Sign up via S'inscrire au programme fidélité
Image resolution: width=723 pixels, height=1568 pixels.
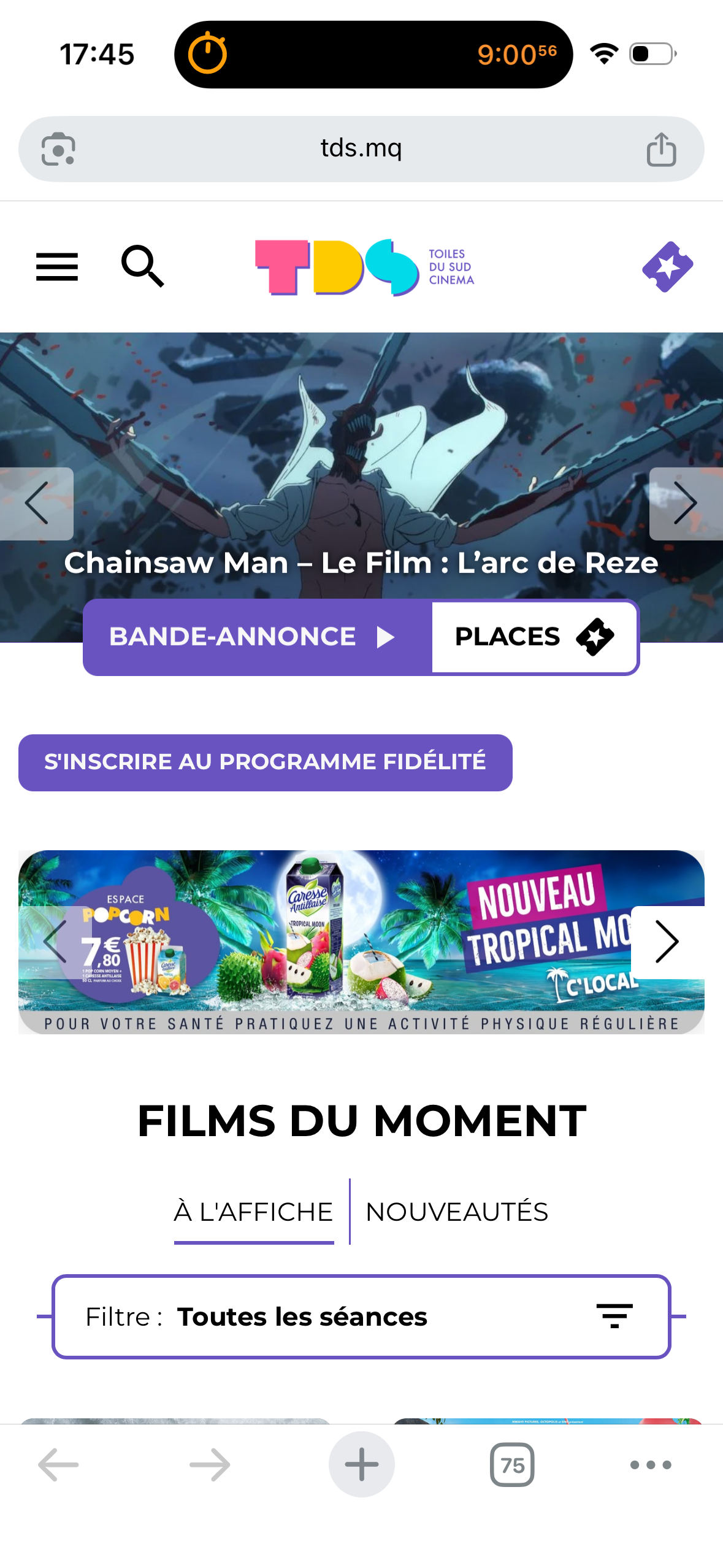tap(265, 763)
